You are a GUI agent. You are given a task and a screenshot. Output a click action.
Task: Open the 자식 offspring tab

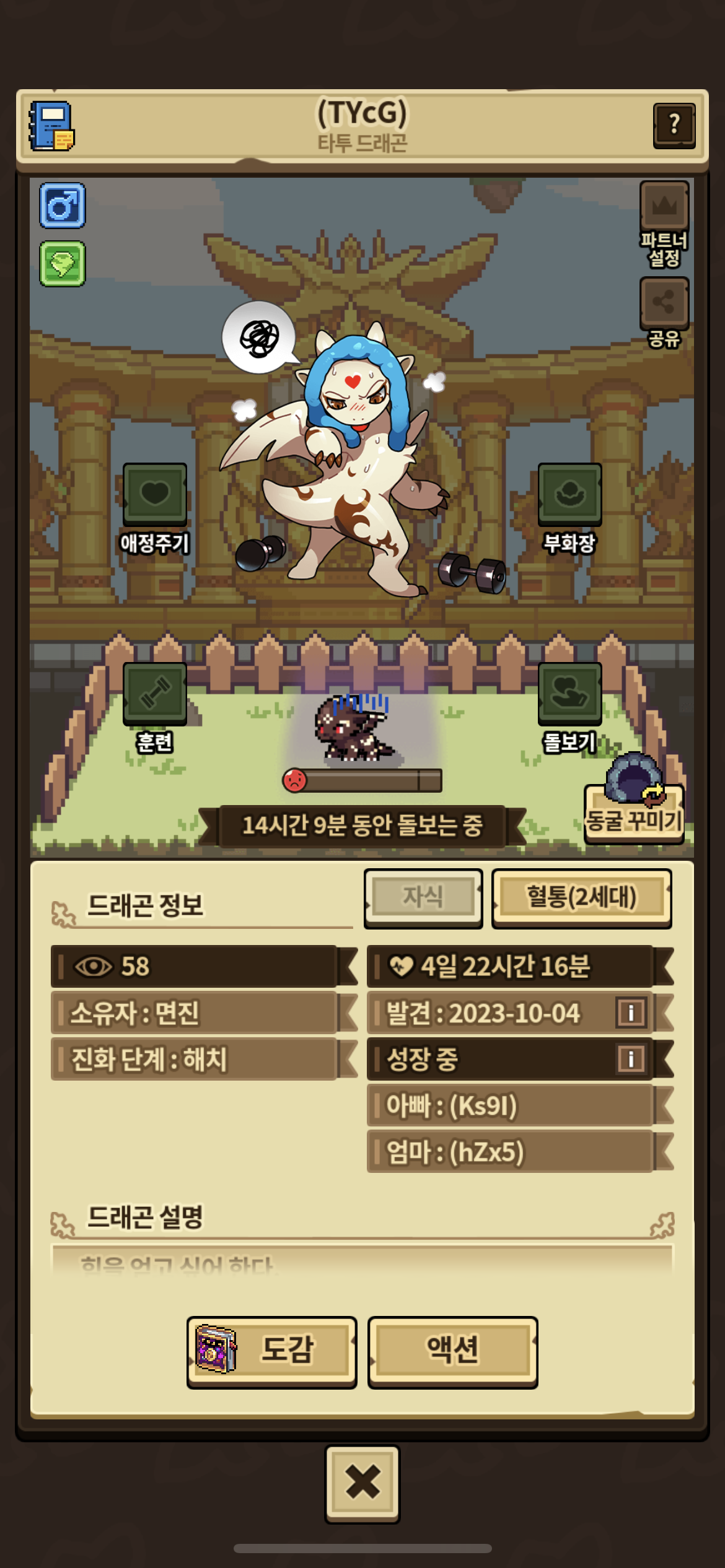tap(423, 897)
